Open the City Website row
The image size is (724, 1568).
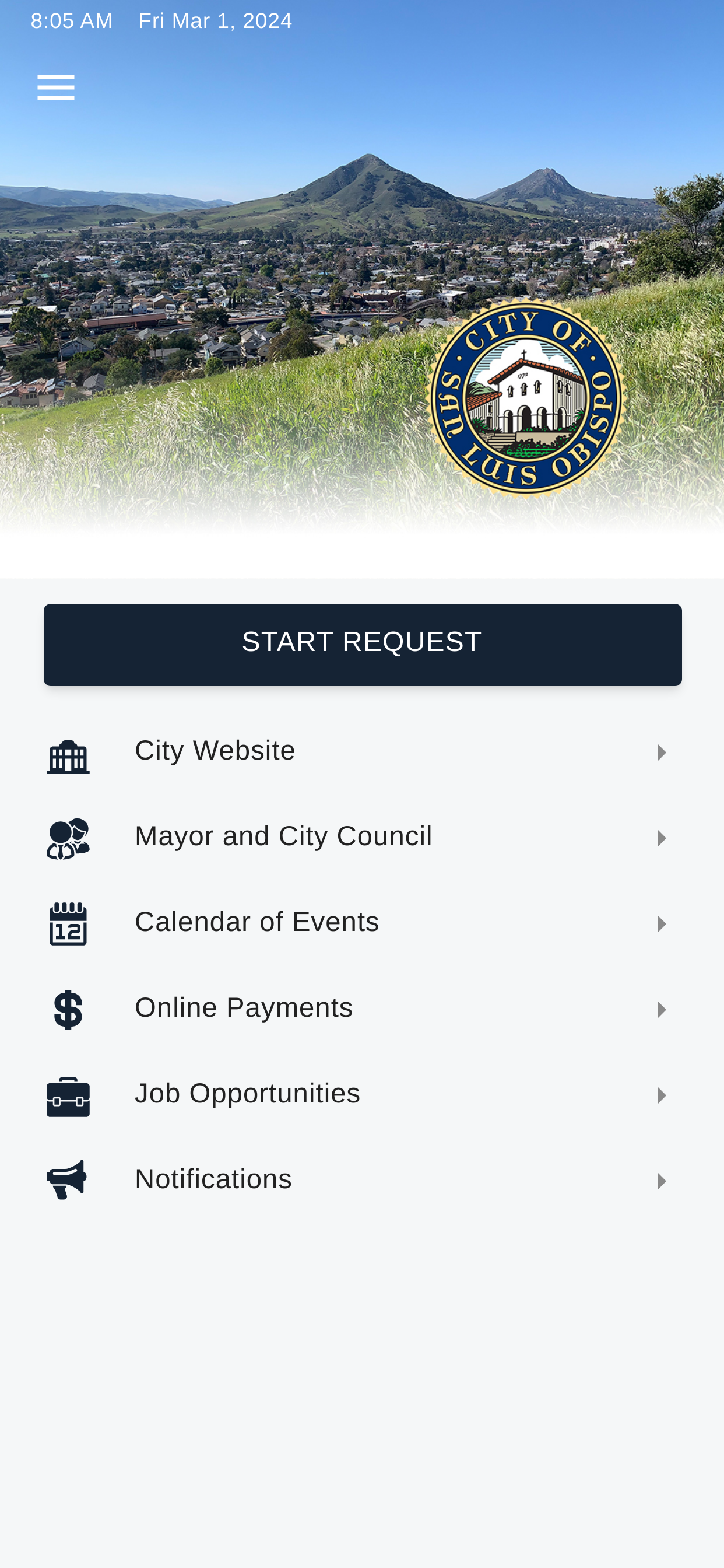[362, 752]
